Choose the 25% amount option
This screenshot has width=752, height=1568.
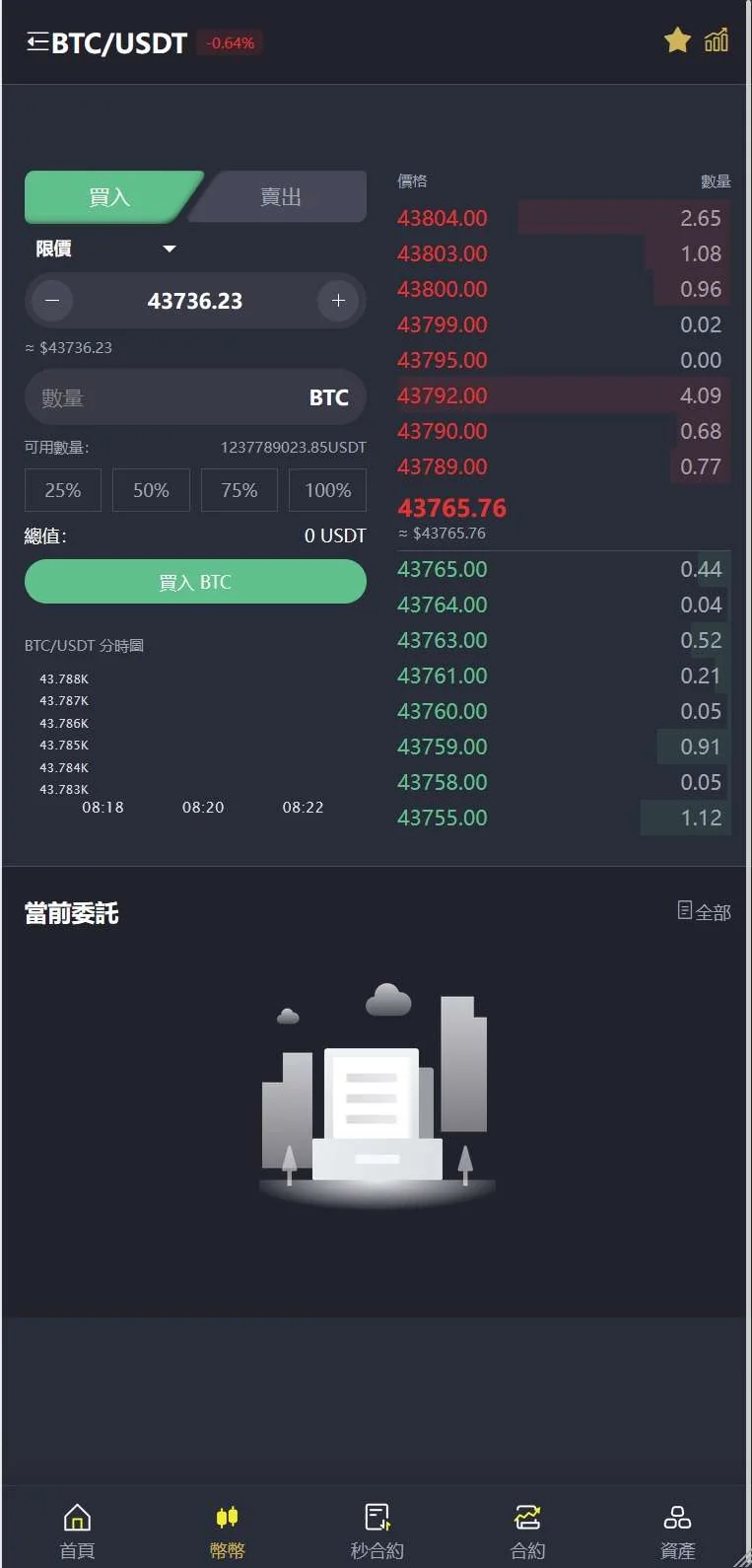[x=63, y=490]
